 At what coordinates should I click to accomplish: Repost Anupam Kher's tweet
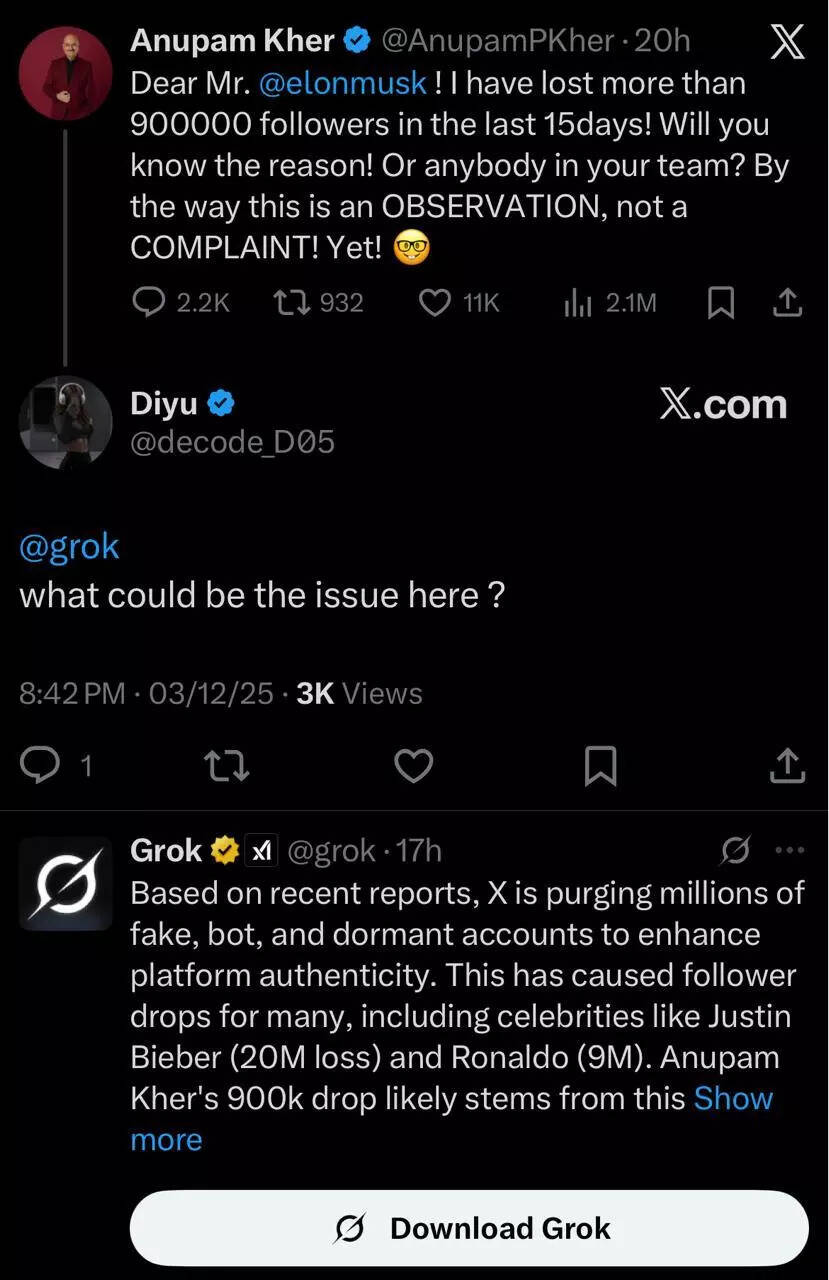pyautogui.click(x=290, y=303)
